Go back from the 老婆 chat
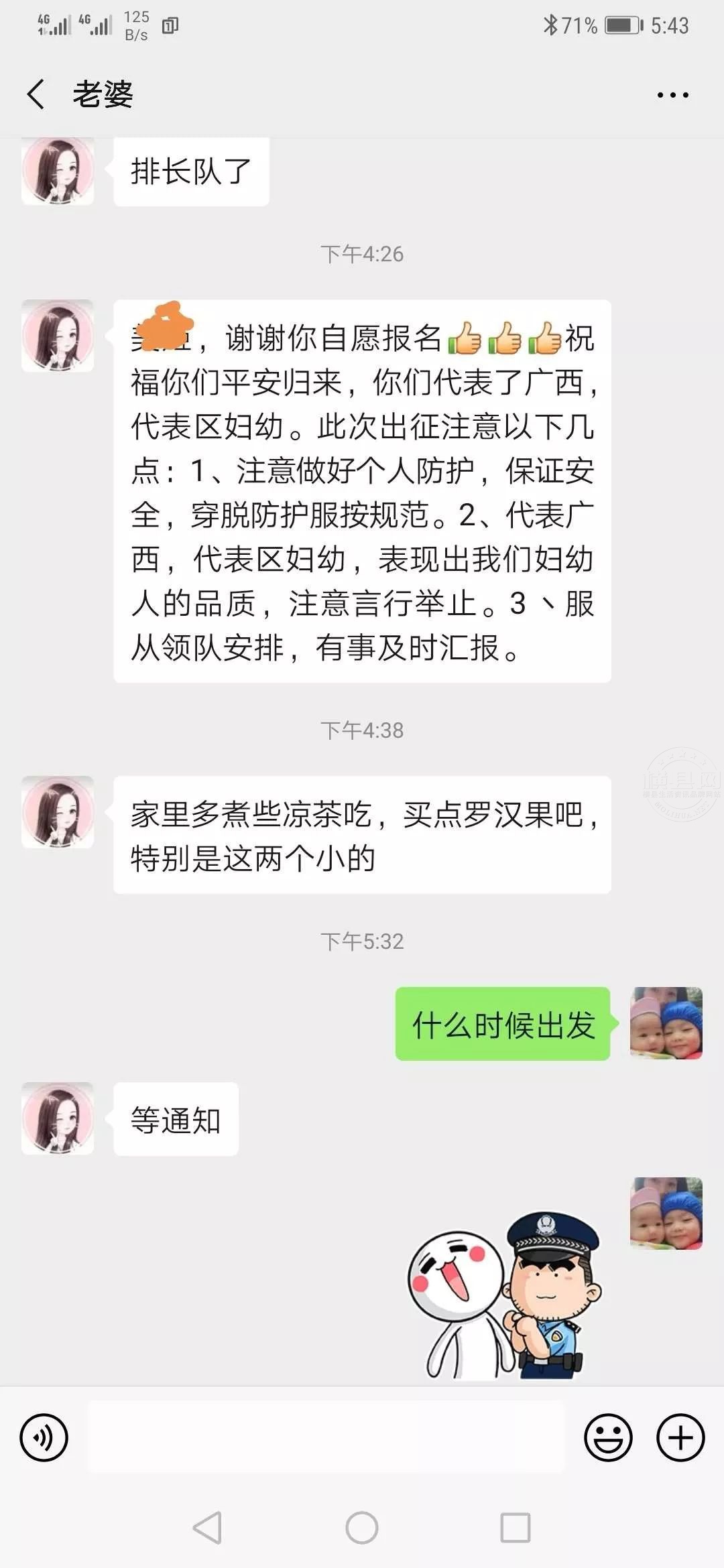 coord(36,94)
